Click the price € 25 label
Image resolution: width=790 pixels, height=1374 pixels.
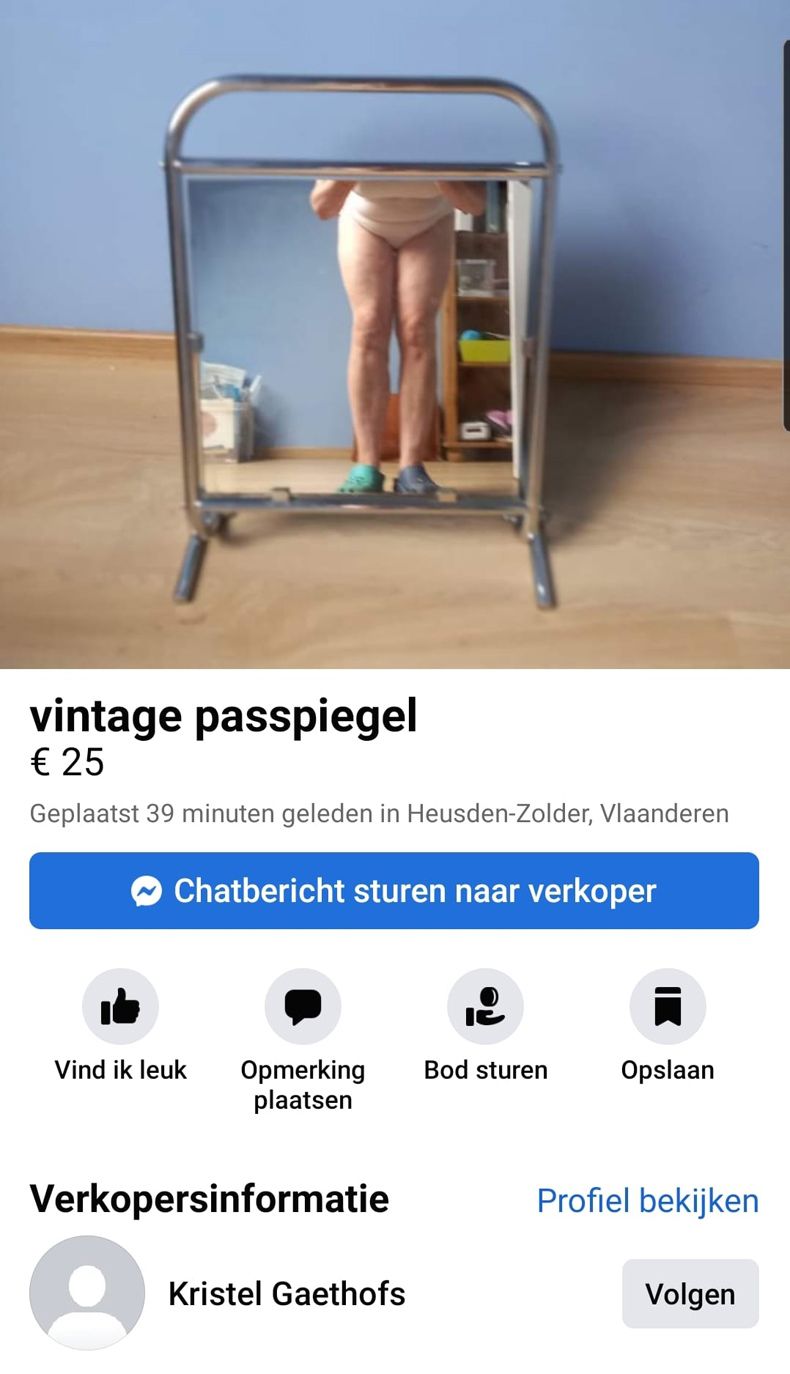[x=66, y=762]
